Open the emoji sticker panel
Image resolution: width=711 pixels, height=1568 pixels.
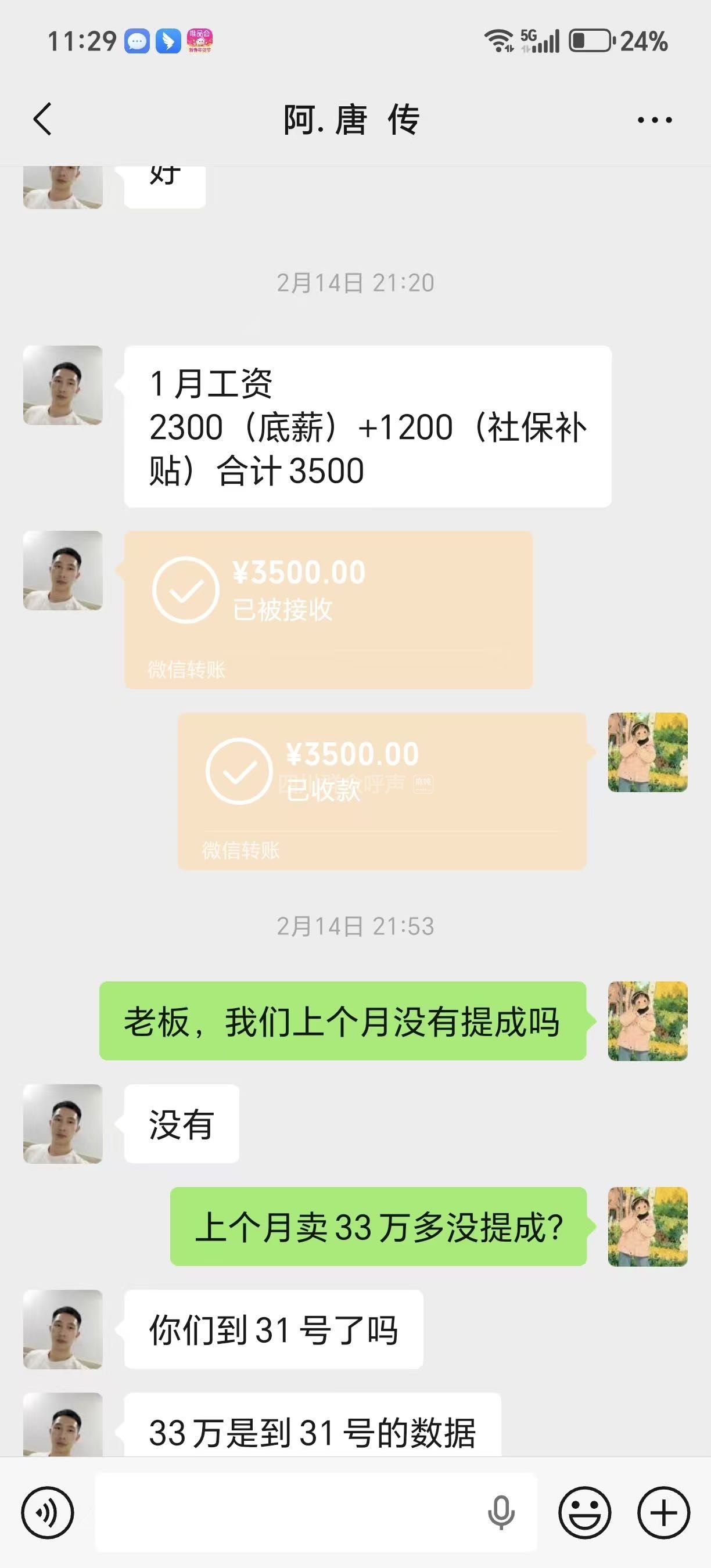[584, 1513]
